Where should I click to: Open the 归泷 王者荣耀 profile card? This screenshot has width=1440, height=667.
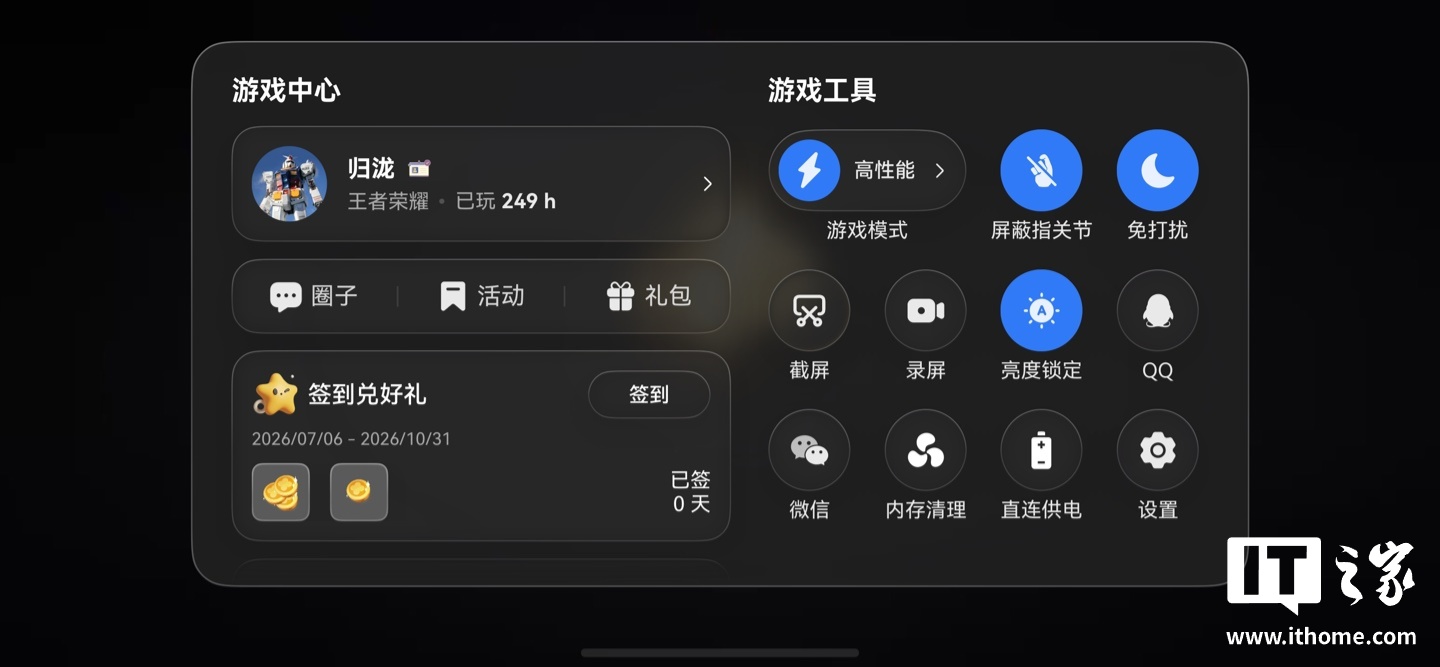pyautogui.click(x=481, y=184)
